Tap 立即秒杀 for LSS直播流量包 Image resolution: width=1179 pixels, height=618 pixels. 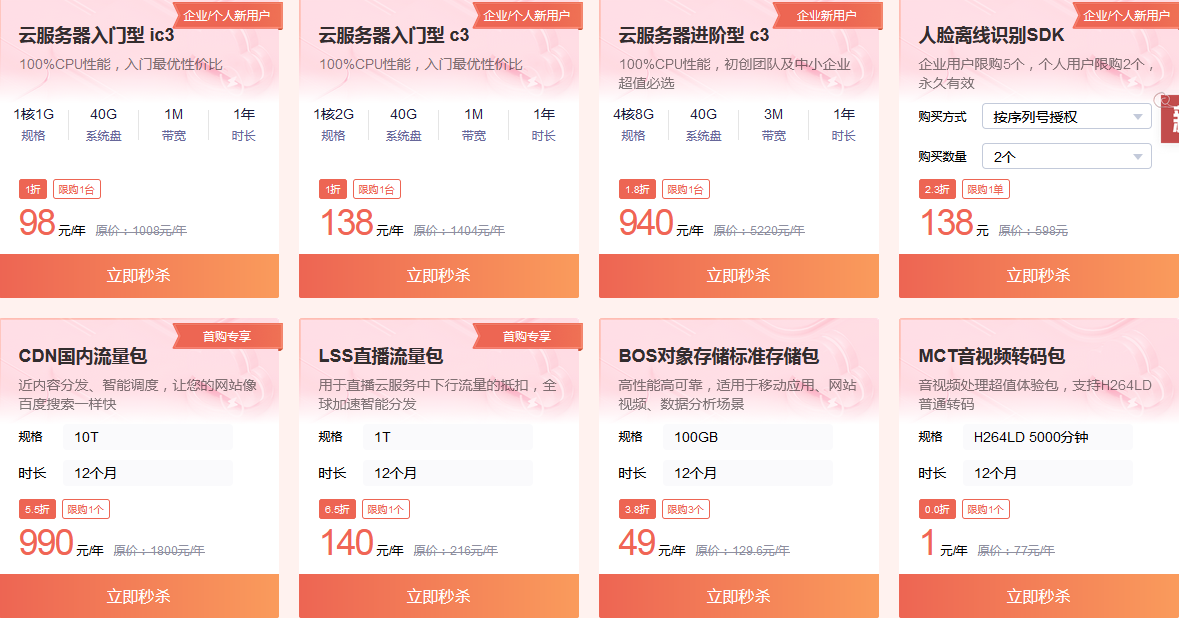(439, 596)
